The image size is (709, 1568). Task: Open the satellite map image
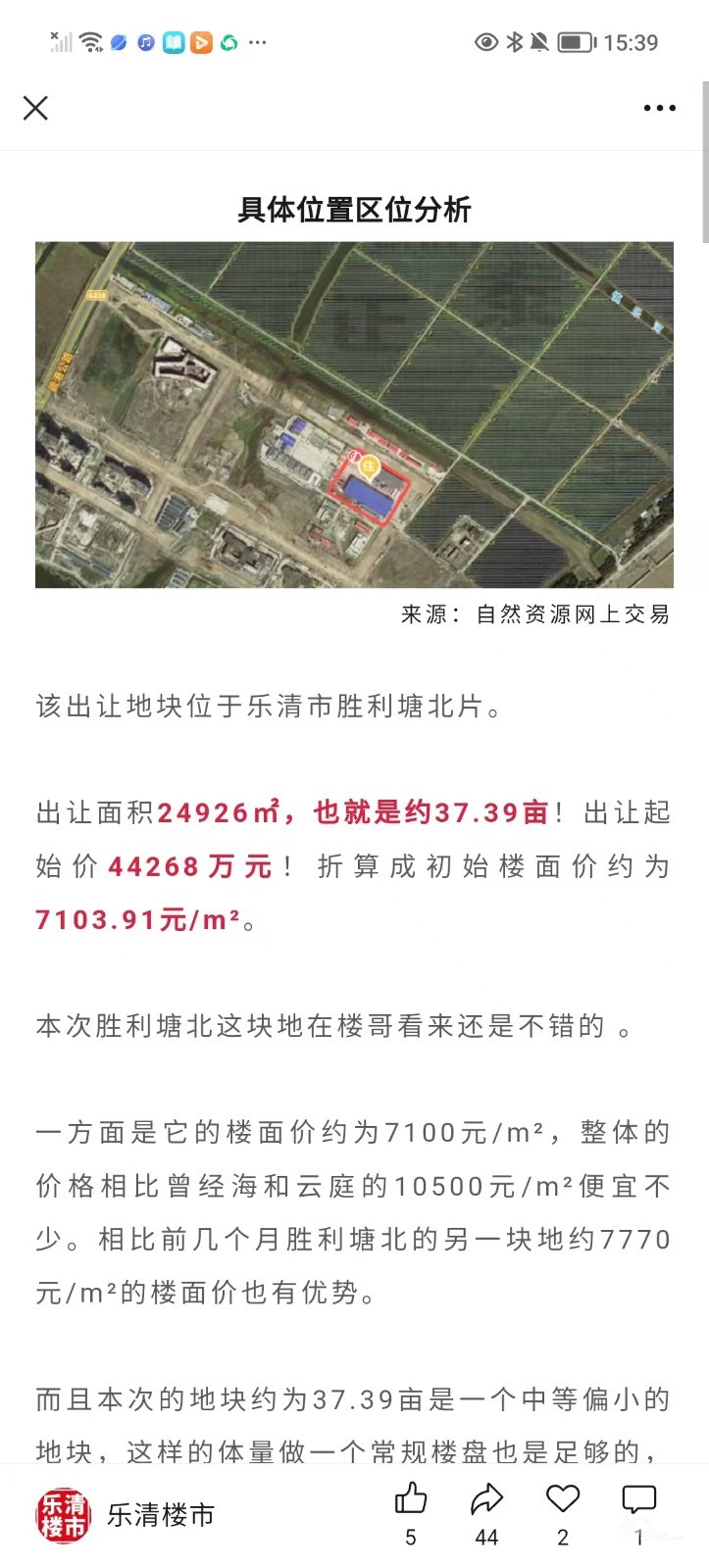(354, 415)
